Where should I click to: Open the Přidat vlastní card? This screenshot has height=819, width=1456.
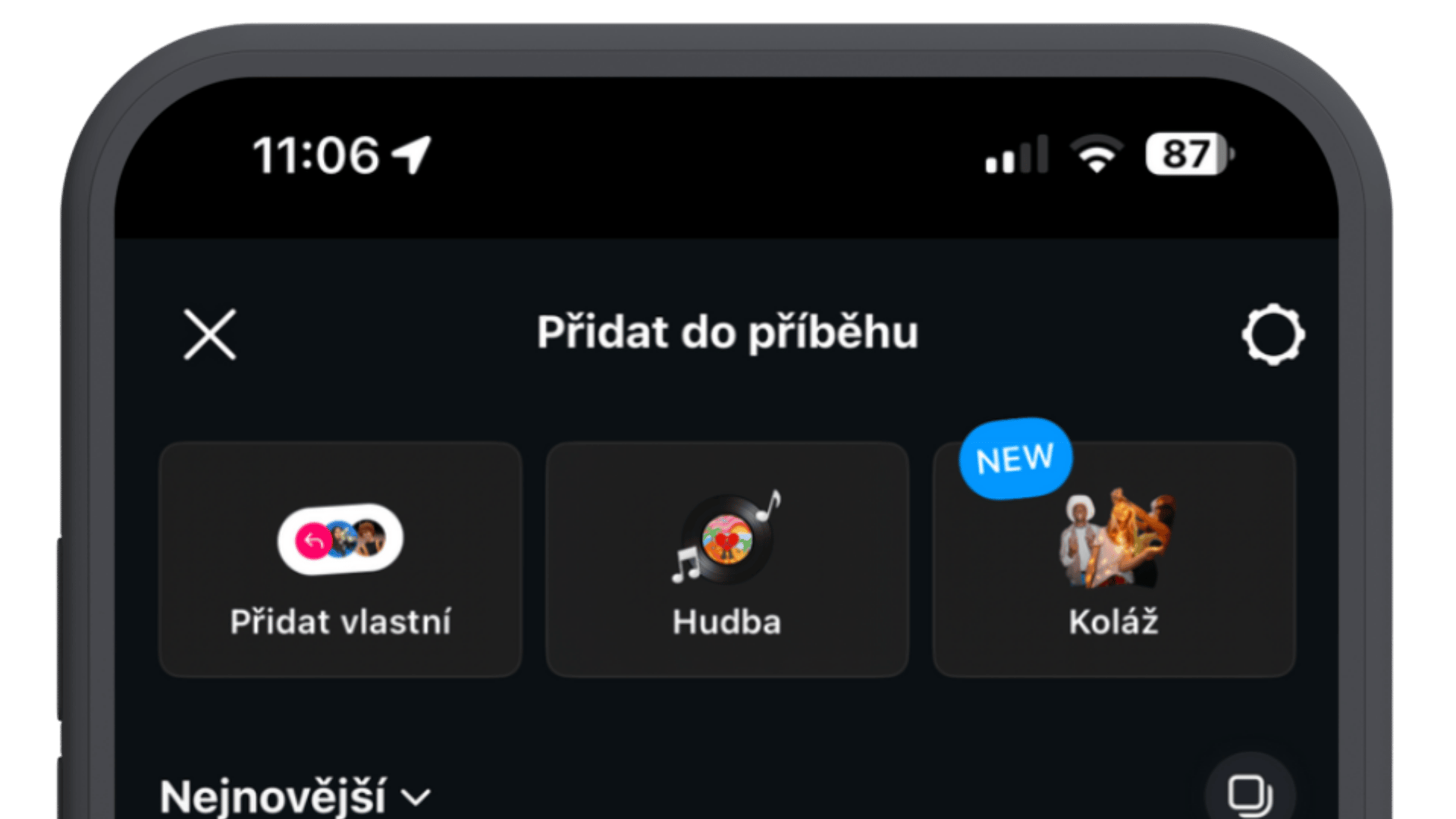point(340,560)
